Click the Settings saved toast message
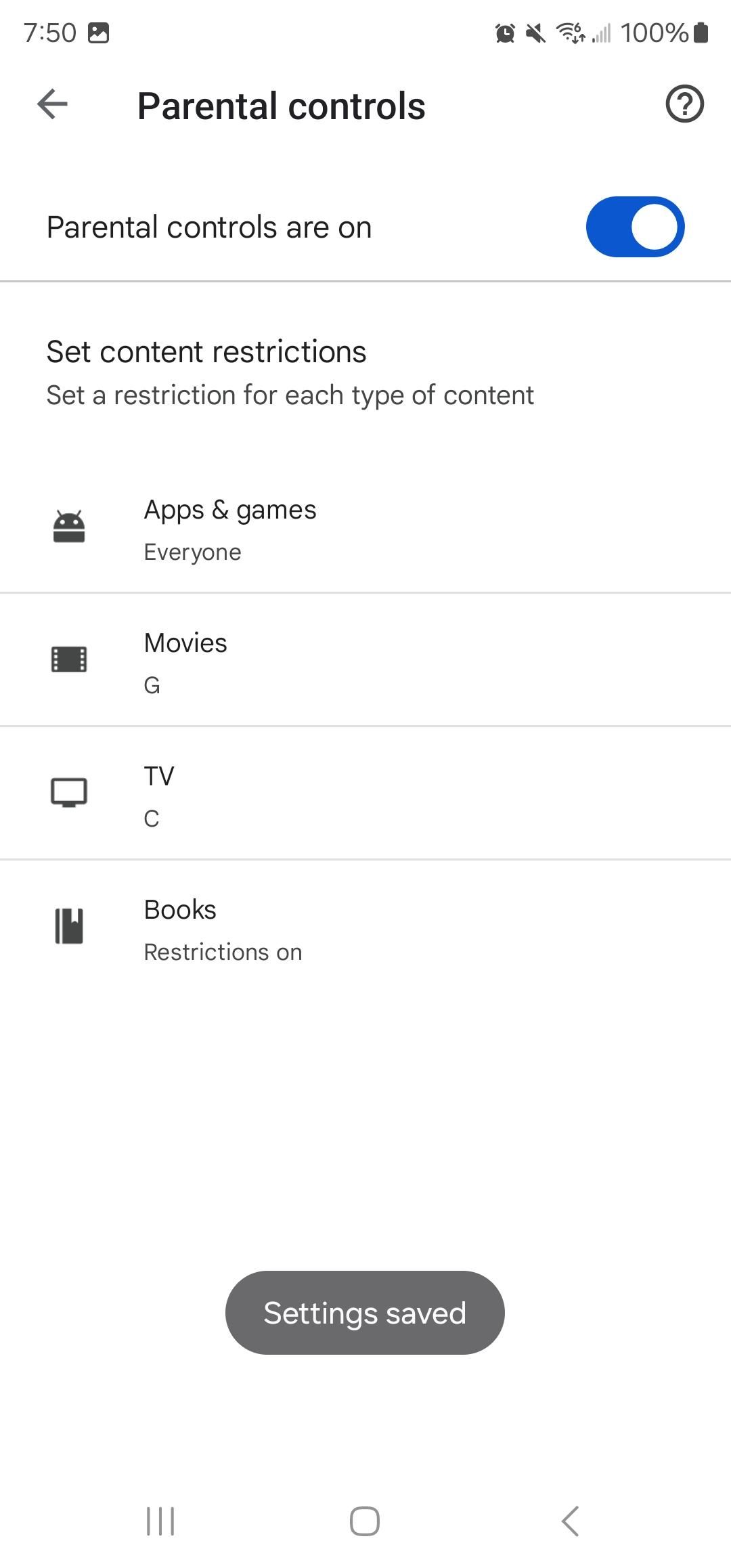Screen dimensions: 731x1568 365,1311
